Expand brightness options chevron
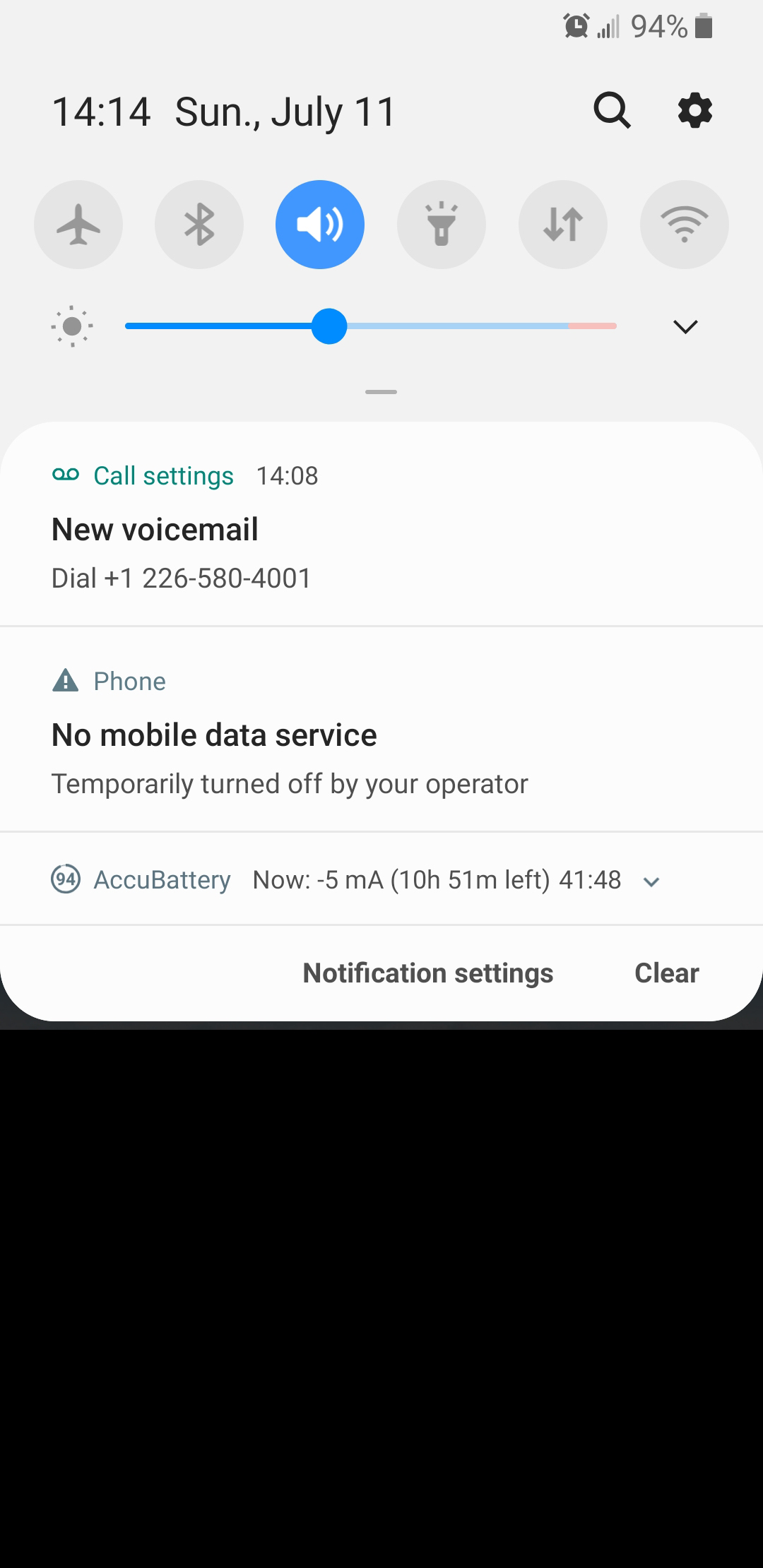This screenshot has height=1568, width=763. click(685, 326)
